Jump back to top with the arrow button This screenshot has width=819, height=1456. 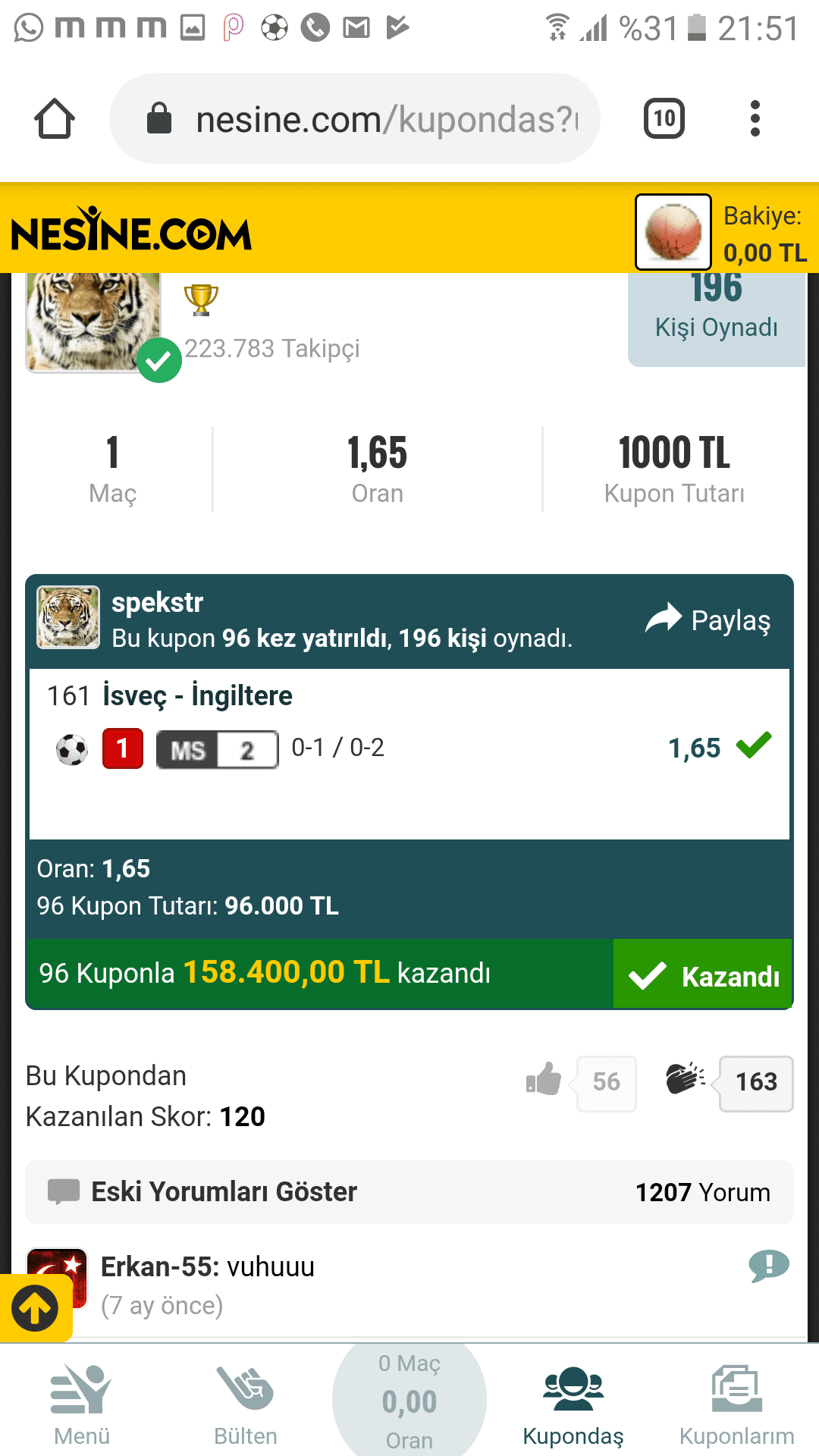35,1308
